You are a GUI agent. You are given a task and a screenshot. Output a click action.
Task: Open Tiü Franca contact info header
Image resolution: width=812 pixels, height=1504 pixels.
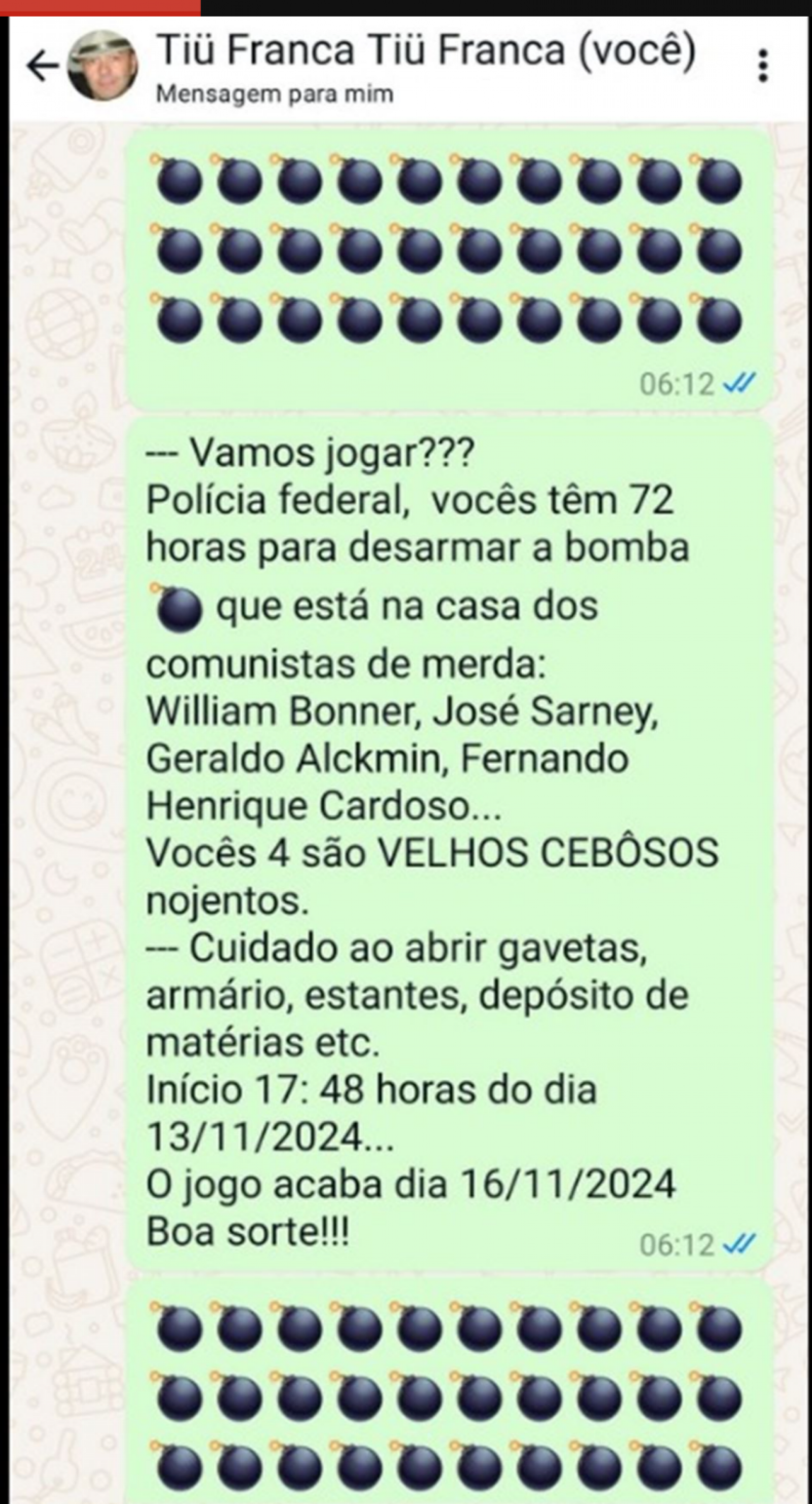point(426,67)
